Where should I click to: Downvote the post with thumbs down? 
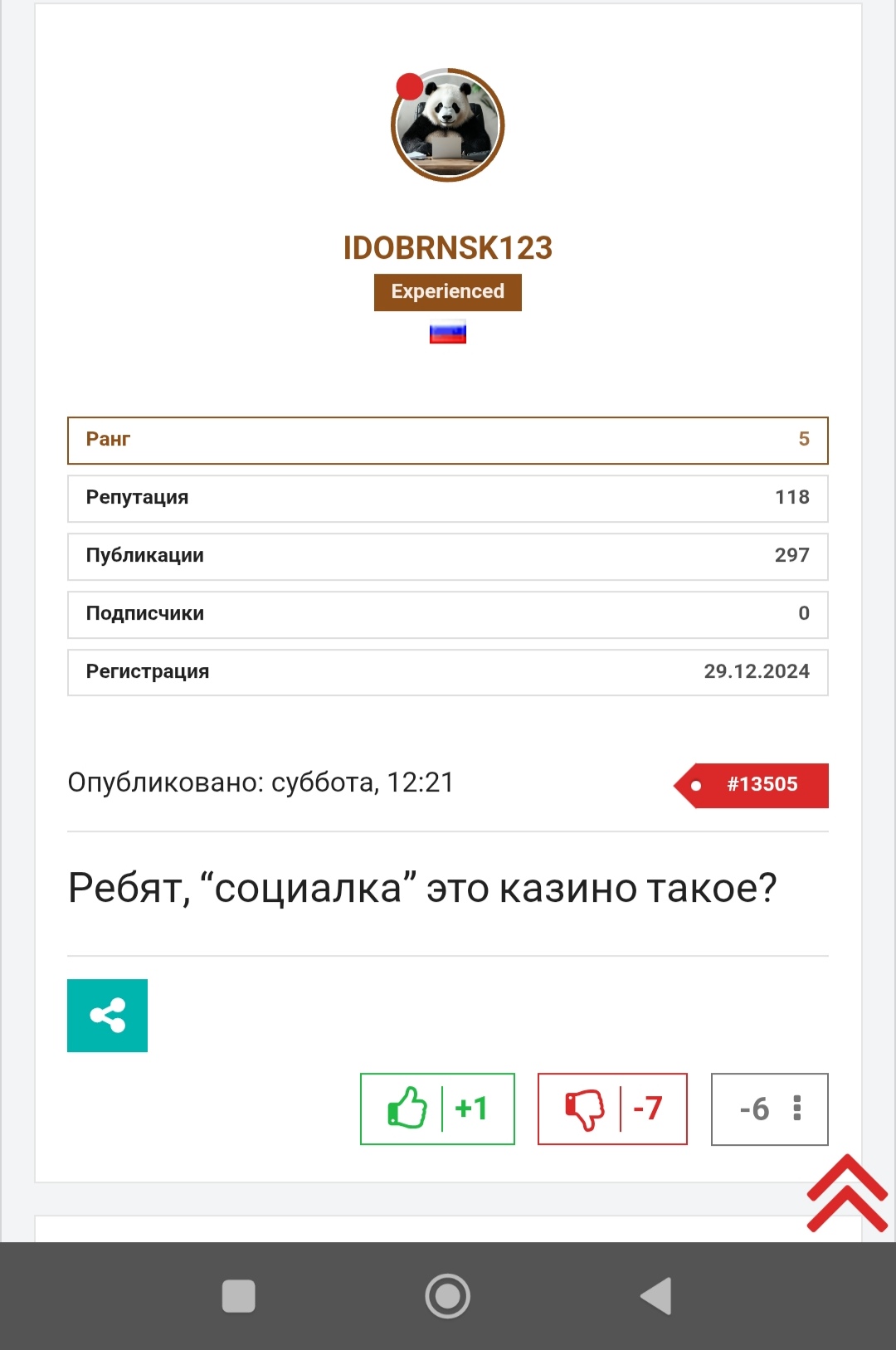[x=585, y=1109]
